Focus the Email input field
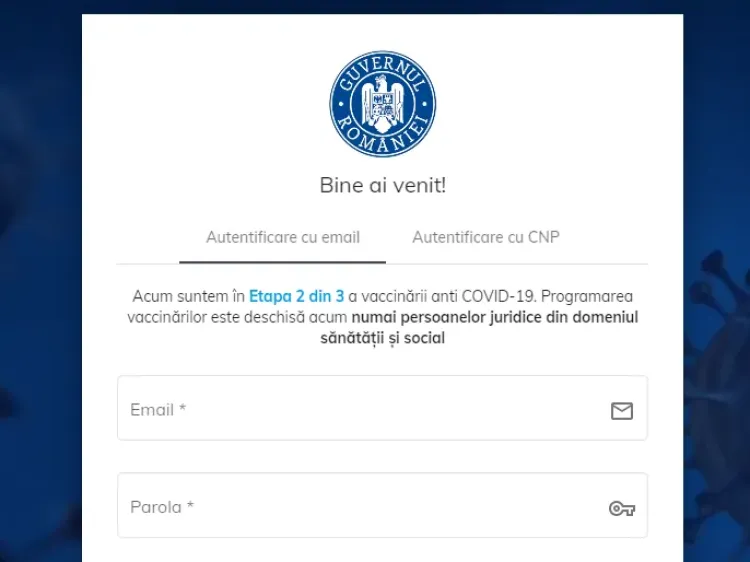 [360, 409]
